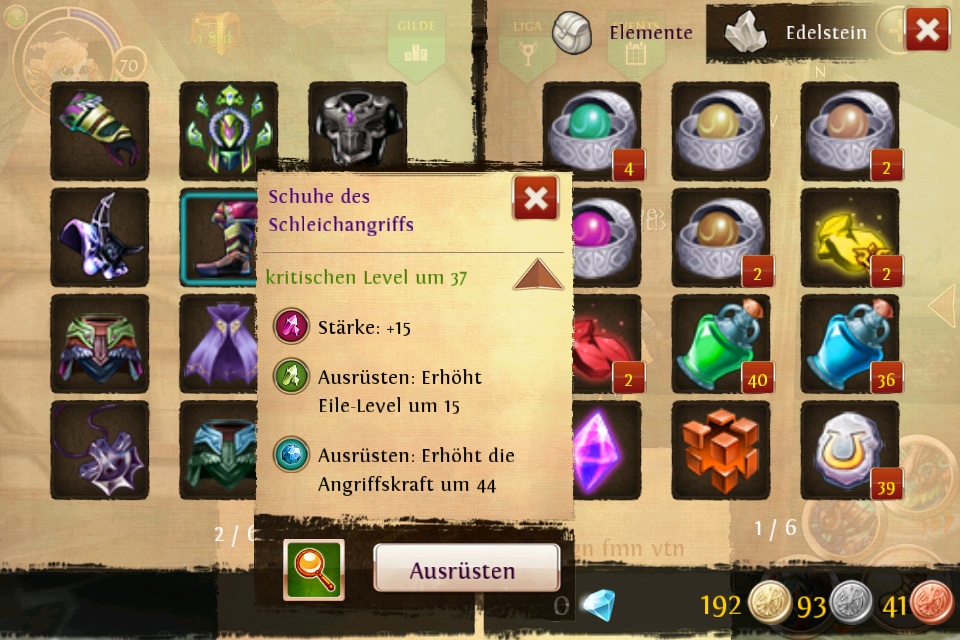Select the striped gauntlet item
This screenshot has height=640, width=960.
99,131
